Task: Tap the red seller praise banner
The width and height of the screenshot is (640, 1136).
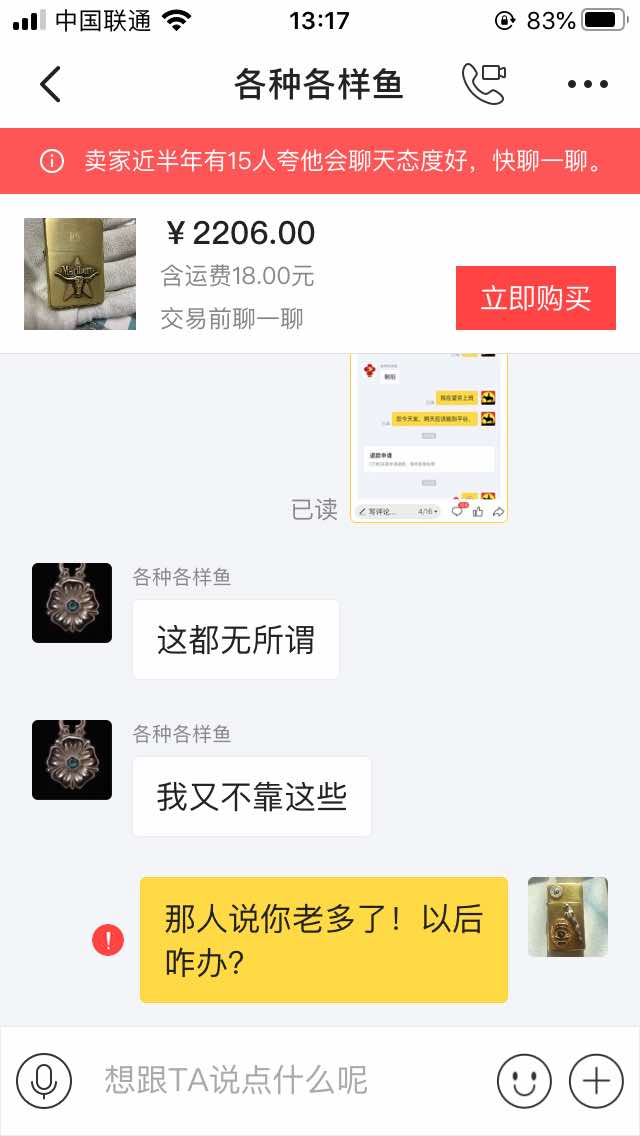Action: coord(320,161)
